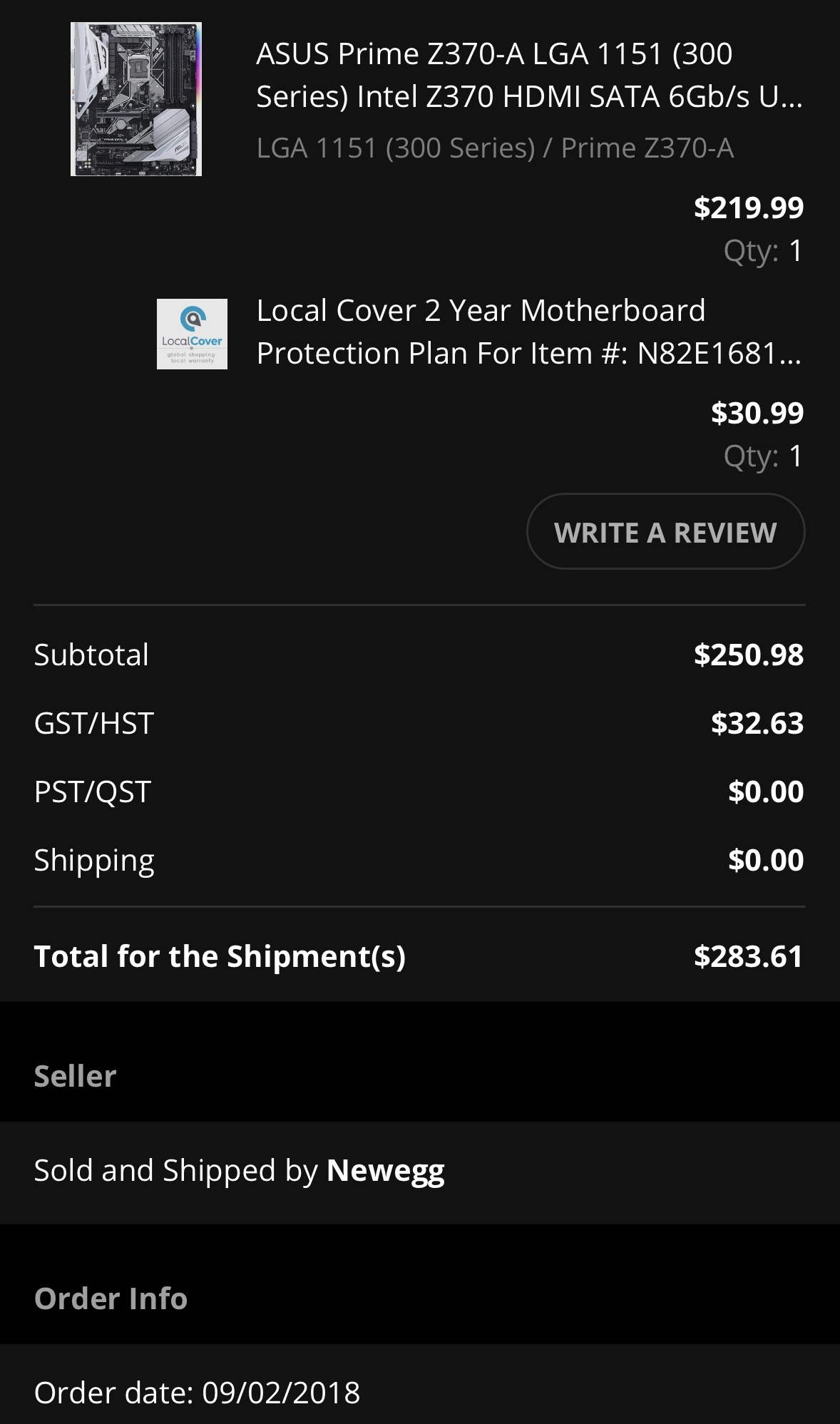Open the ASUS Prime Z370-A product title
Image resolution: width=840 pixels, height=1424 pixels.
[529, 75]
